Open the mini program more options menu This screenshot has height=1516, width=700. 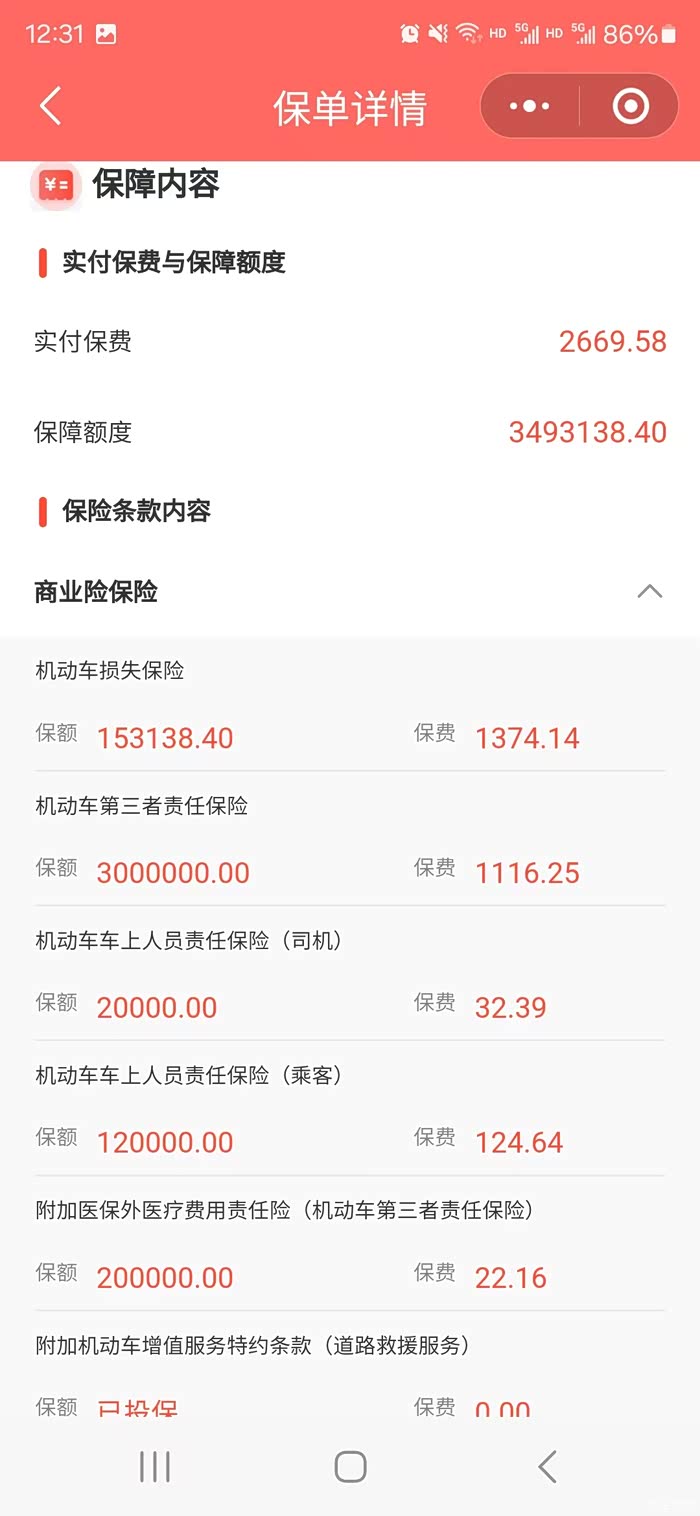pyautogui.click(x=529, y=106)
